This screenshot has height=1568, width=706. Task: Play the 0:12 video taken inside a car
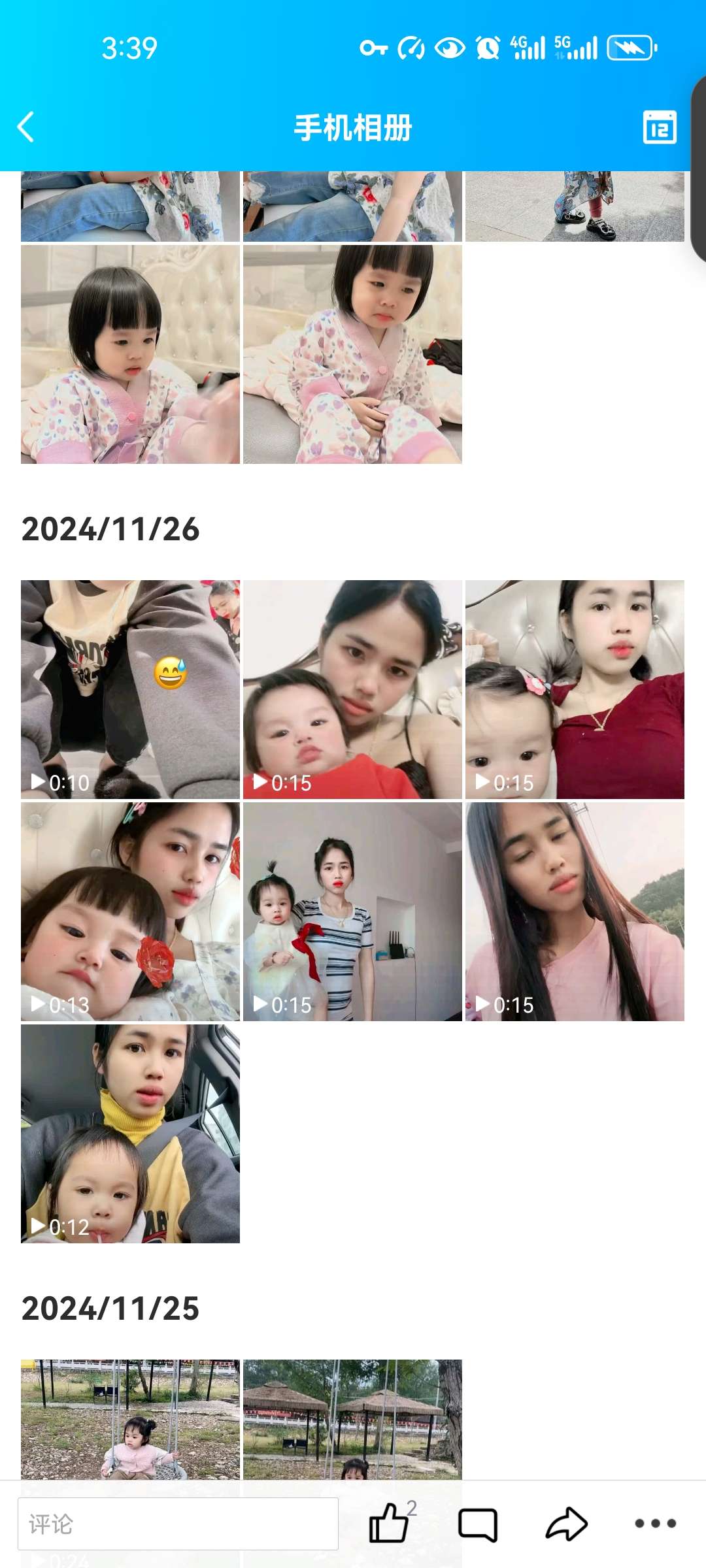pos(130,1134)
